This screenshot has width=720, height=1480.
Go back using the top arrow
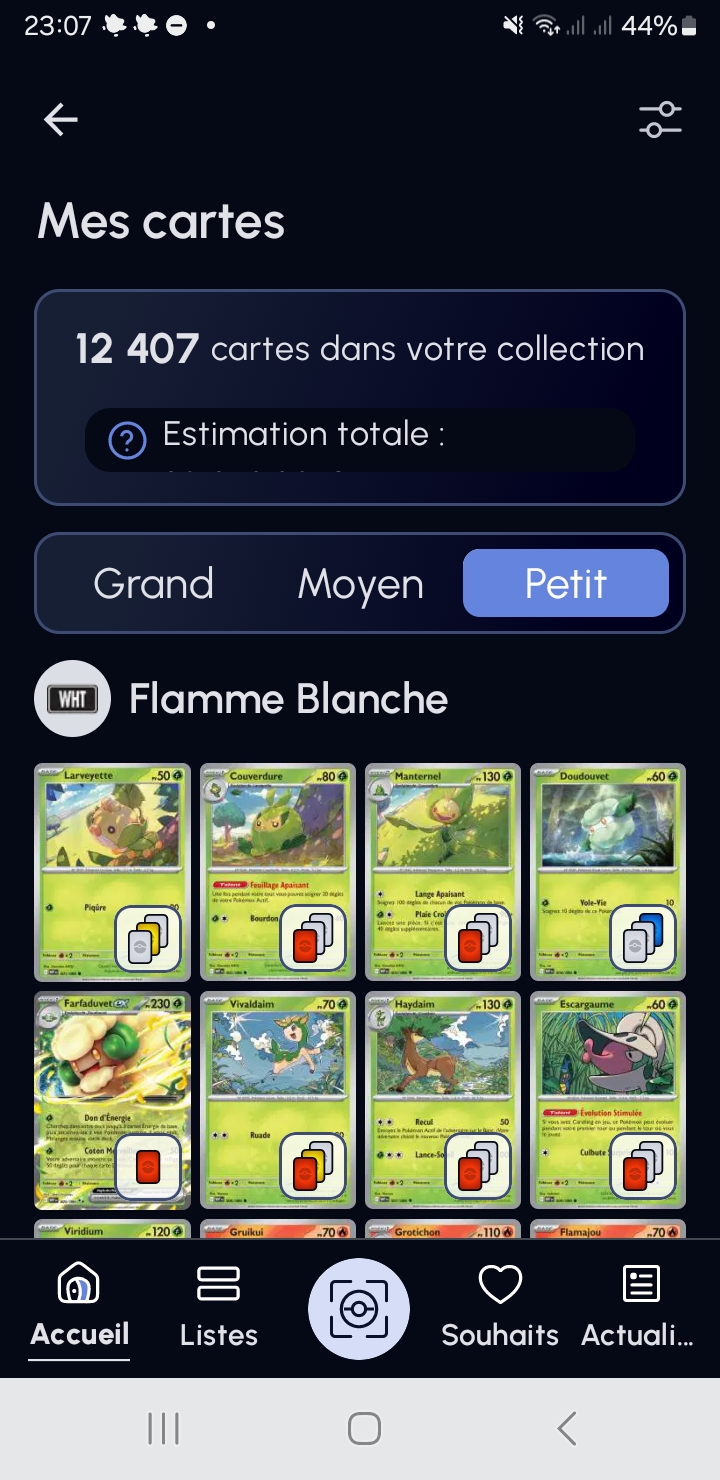[61, 120]
